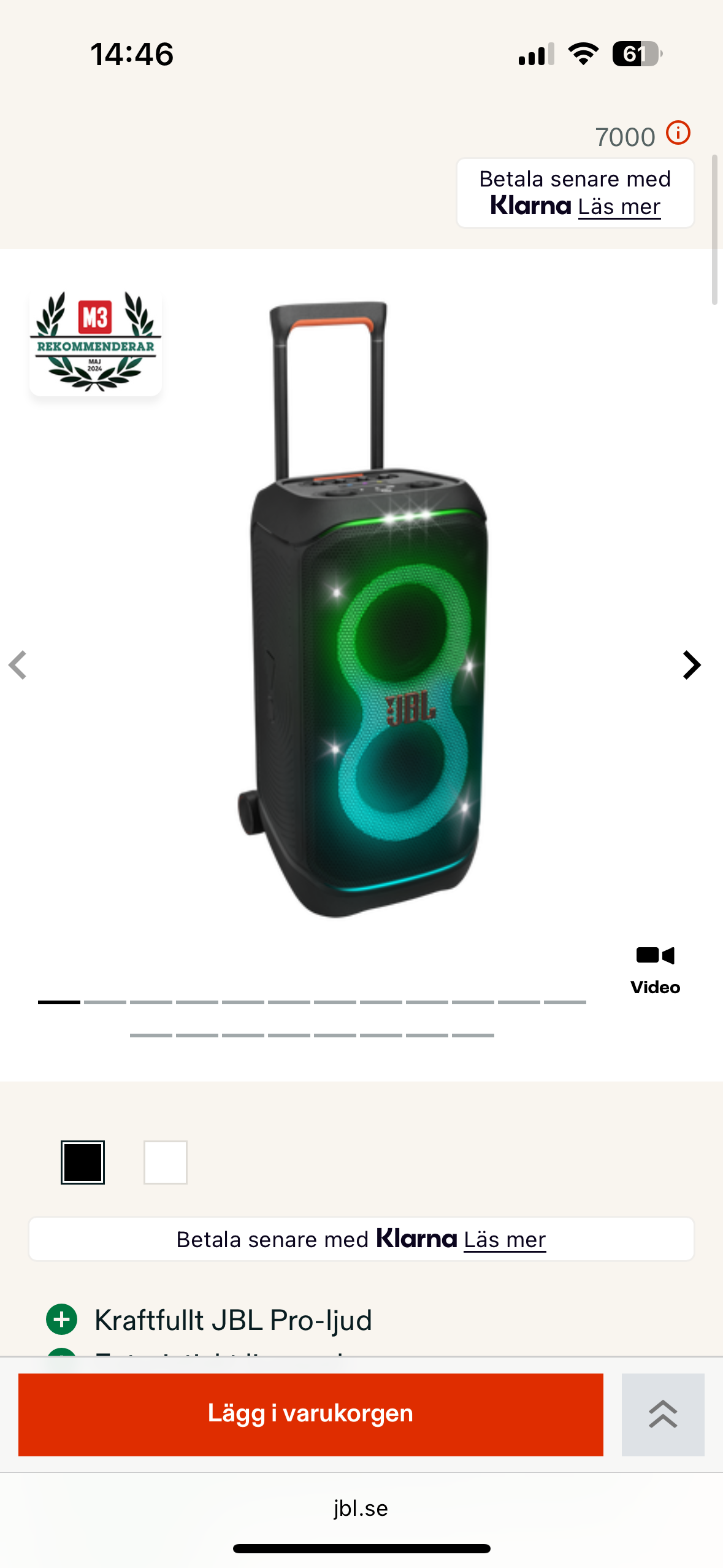Go to the previous product image
This screenshot has height=1568, width=723.
coord(18,666)
